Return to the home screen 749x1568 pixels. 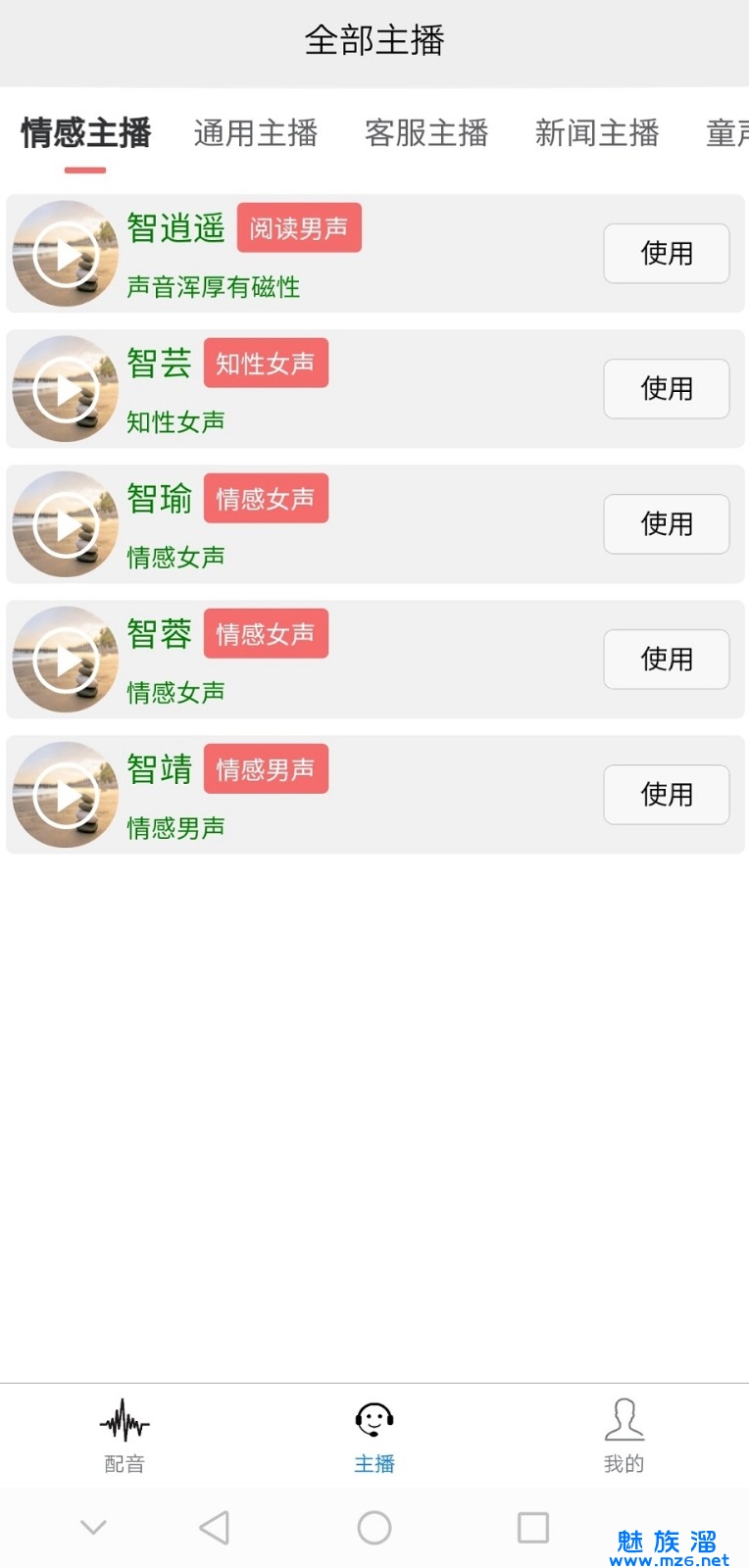(374, 1527)
